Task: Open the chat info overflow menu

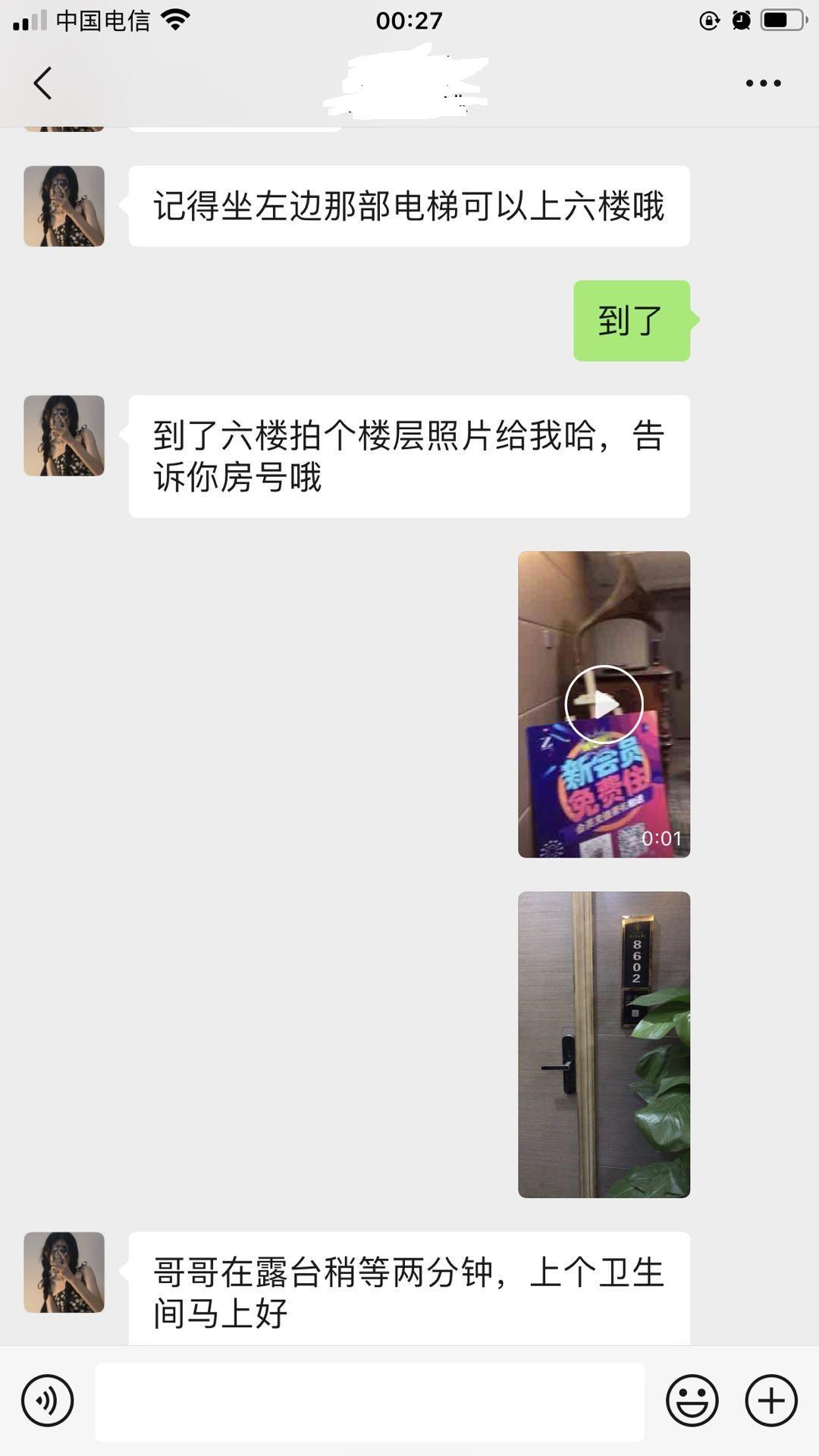Action: (763, 83)
